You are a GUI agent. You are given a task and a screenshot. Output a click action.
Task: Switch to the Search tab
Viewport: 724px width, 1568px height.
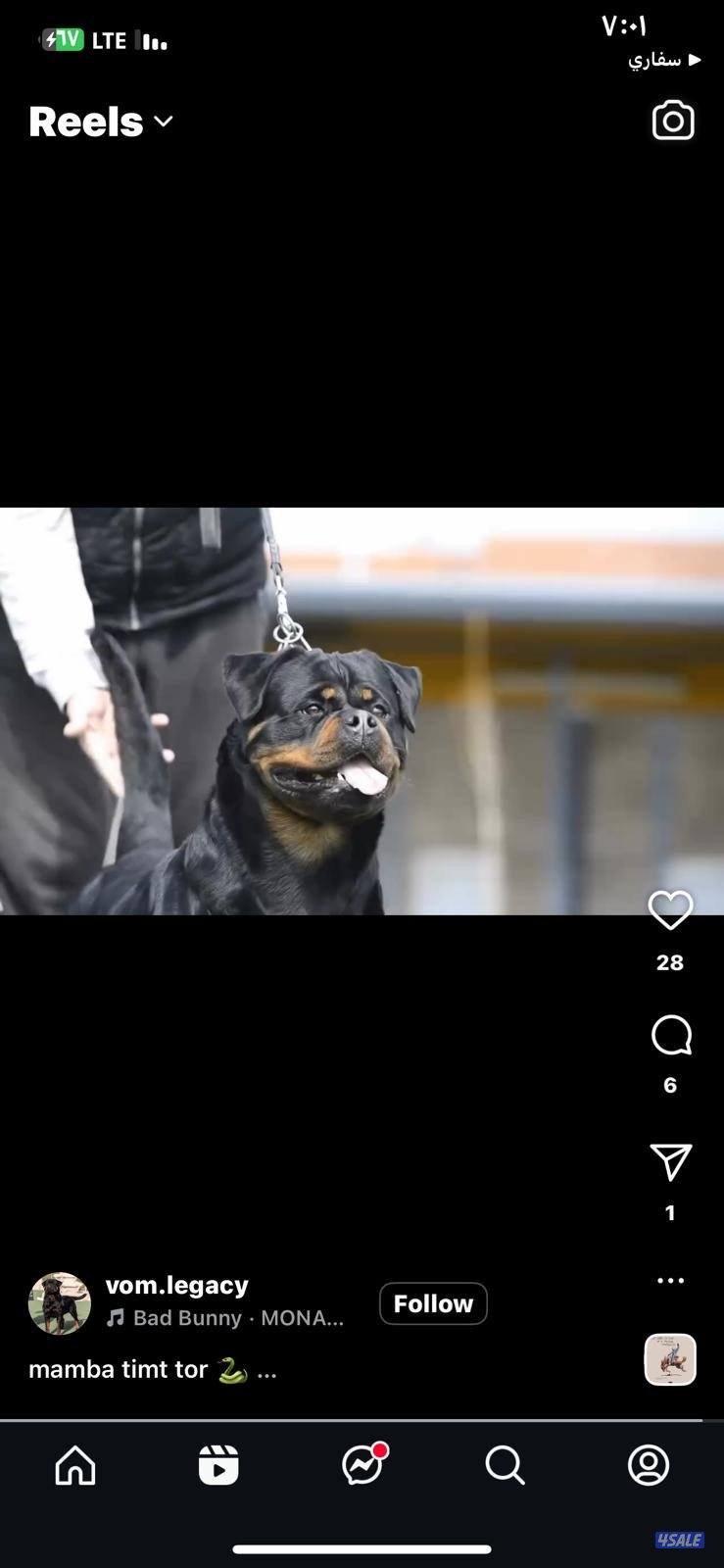click(505, 1466)
